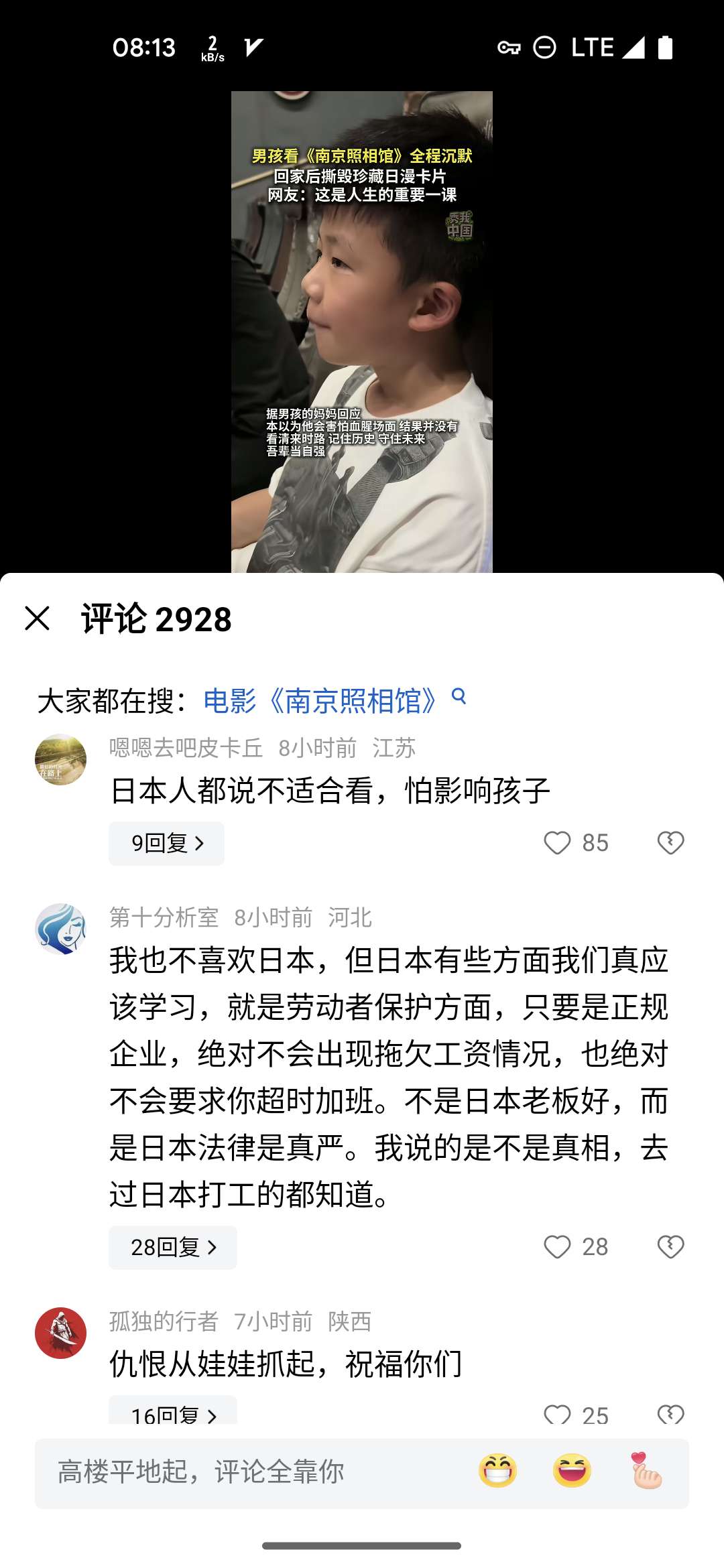Open 嗯嗯去吧皮卡丘's profile avatar
The image size is (724, 1568).
pos(60,759)
